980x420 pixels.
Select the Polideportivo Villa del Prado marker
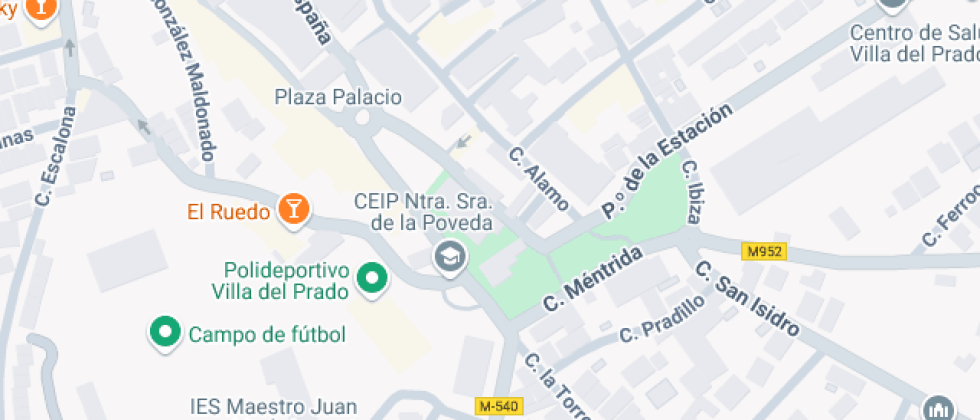click(374, 279)
